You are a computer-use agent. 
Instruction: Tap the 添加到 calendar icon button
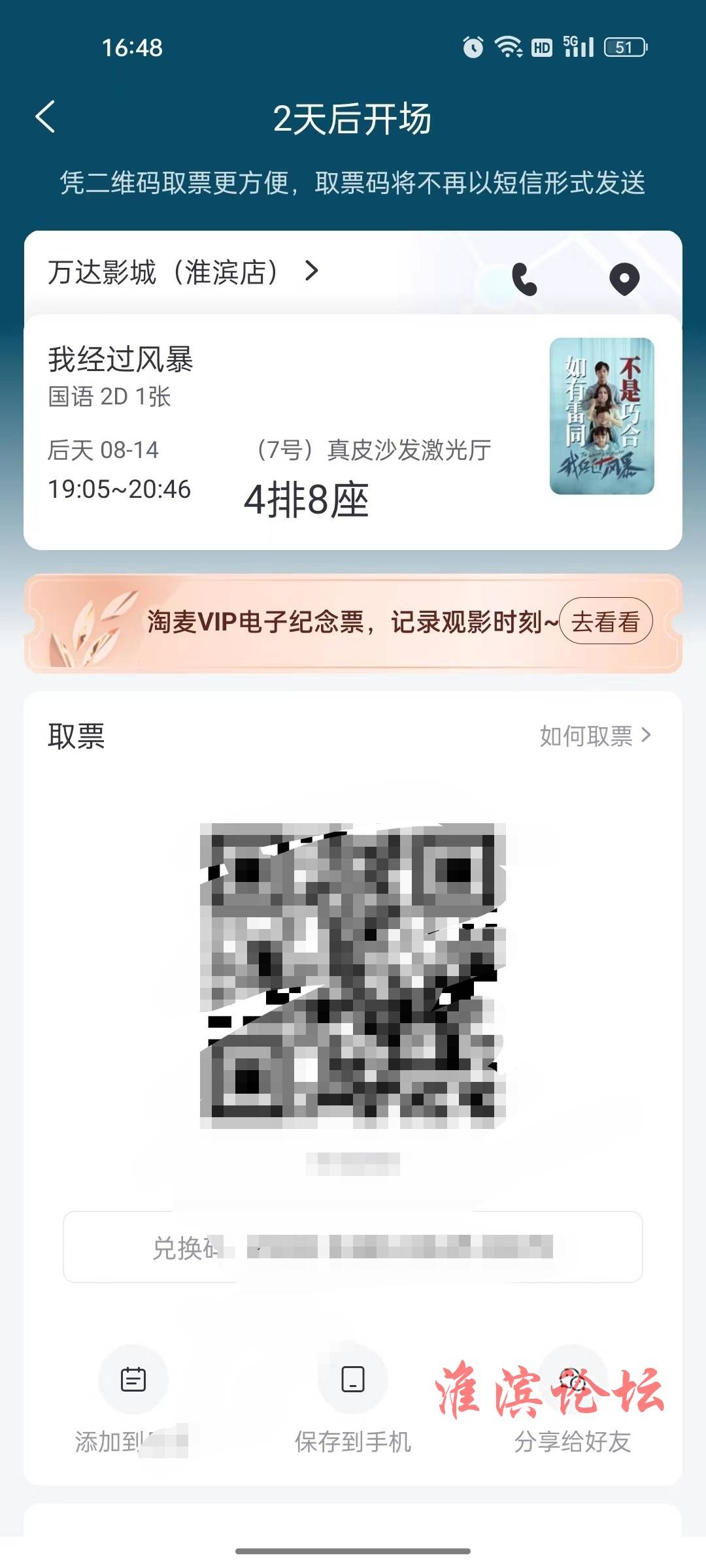coord(133,1380)
